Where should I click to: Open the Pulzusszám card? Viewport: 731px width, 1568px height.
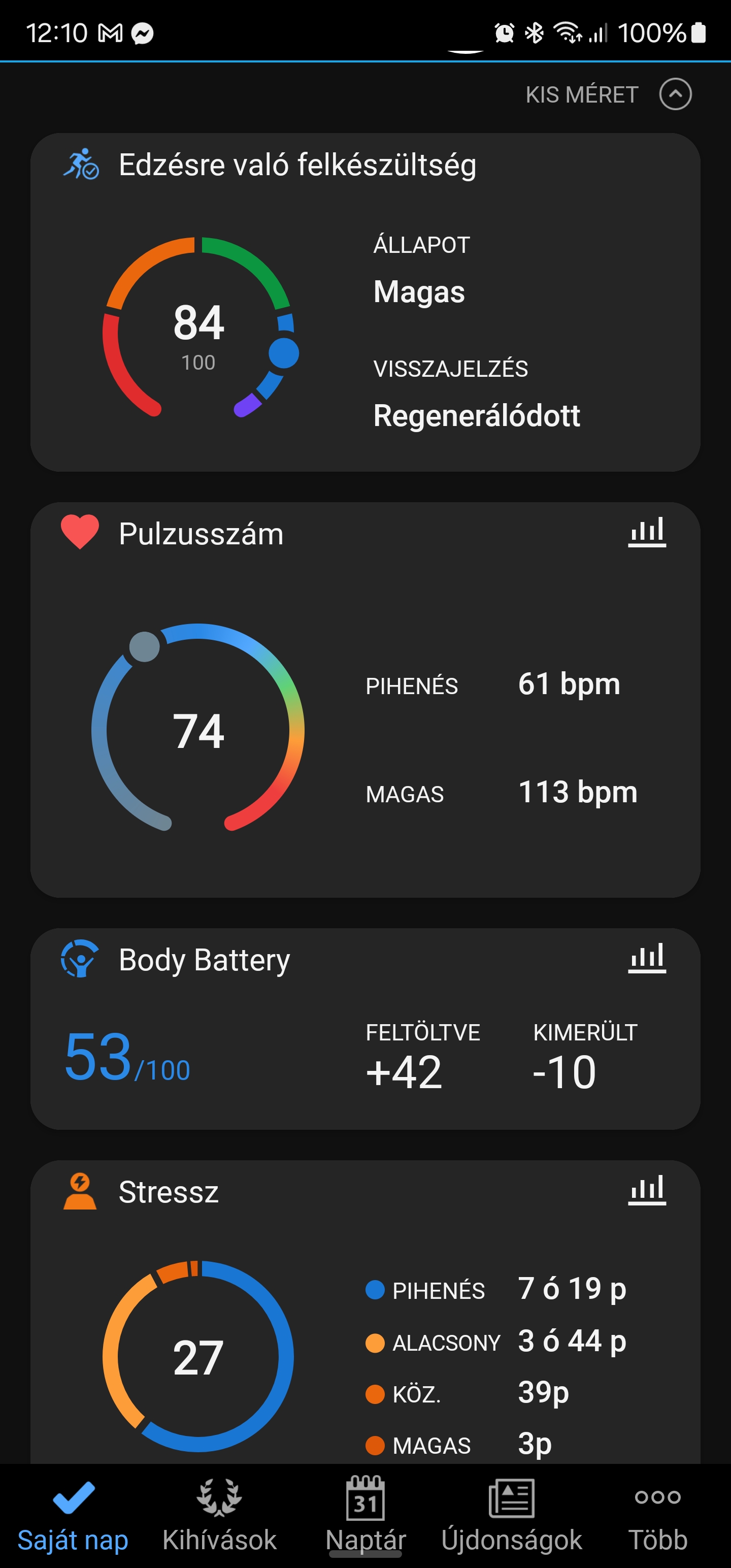click(x=365, y=699)
